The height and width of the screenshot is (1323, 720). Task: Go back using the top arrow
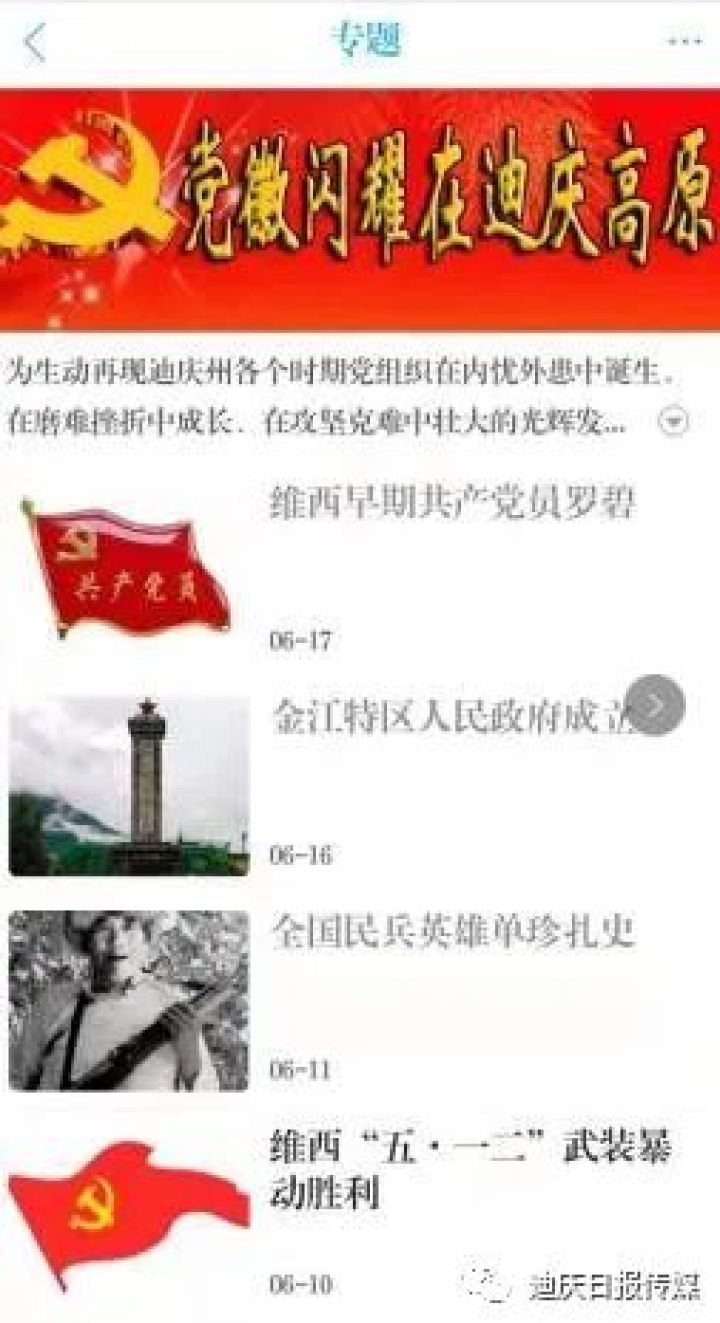tap(35, 43)
